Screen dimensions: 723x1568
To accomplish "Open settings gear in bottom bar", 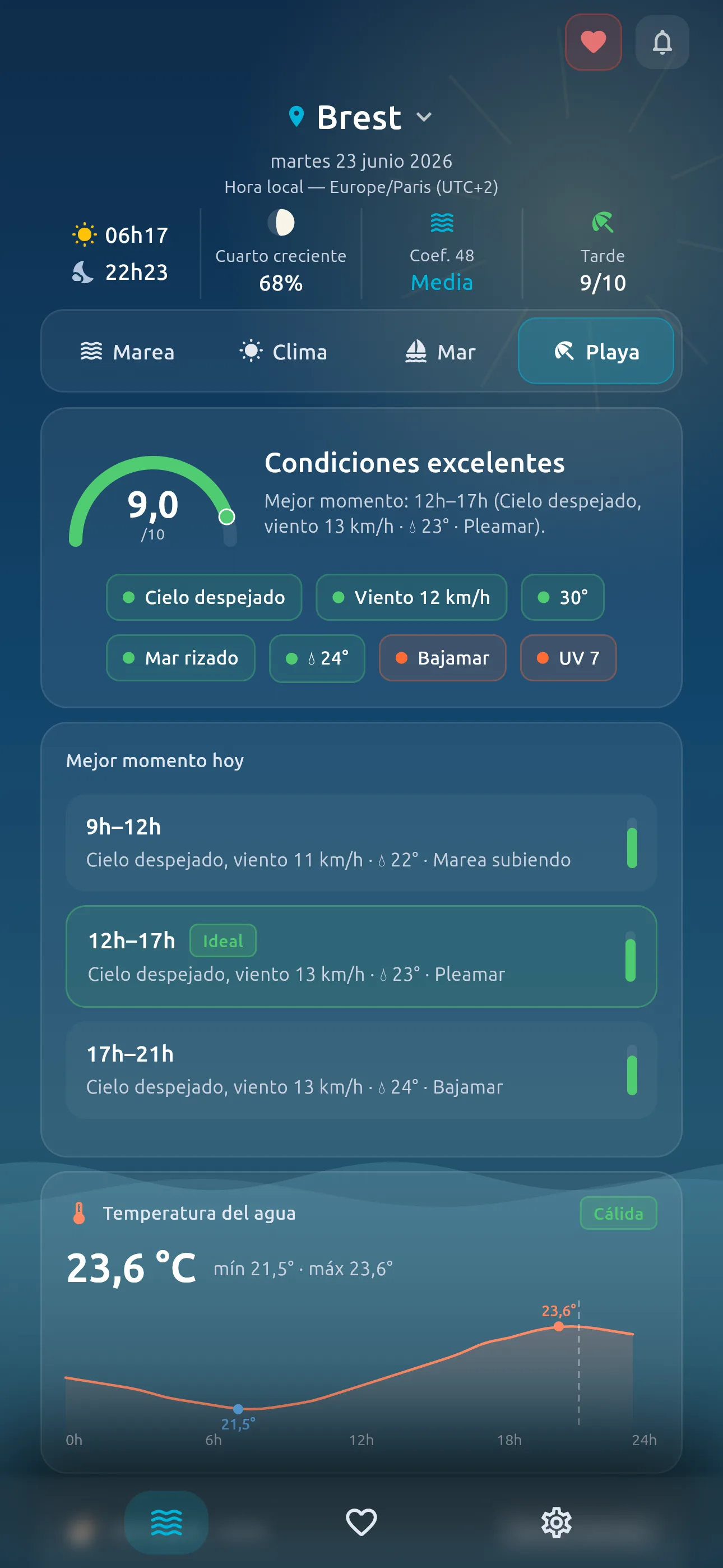I will [556, 1523].
